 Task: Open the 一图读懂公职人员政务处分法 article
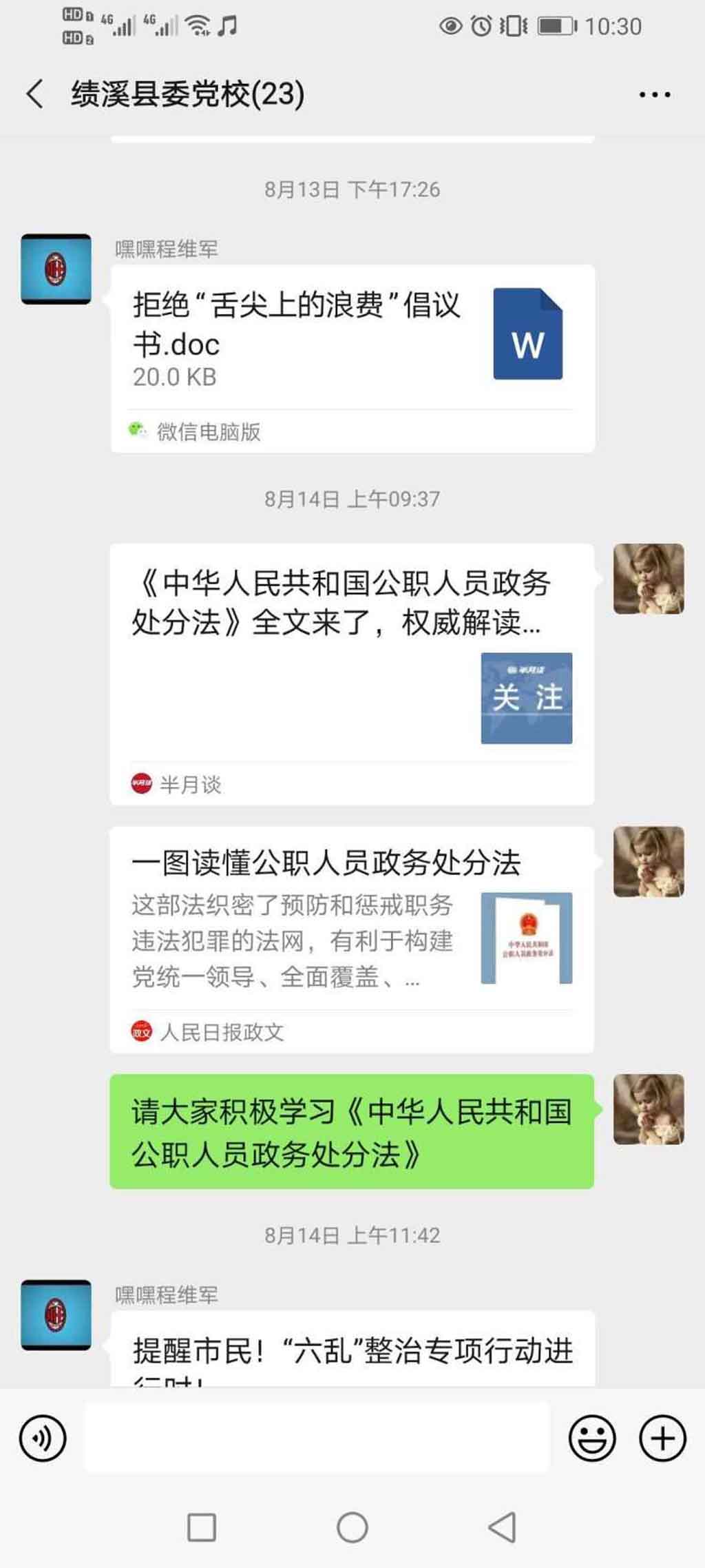tap(352, 923)
